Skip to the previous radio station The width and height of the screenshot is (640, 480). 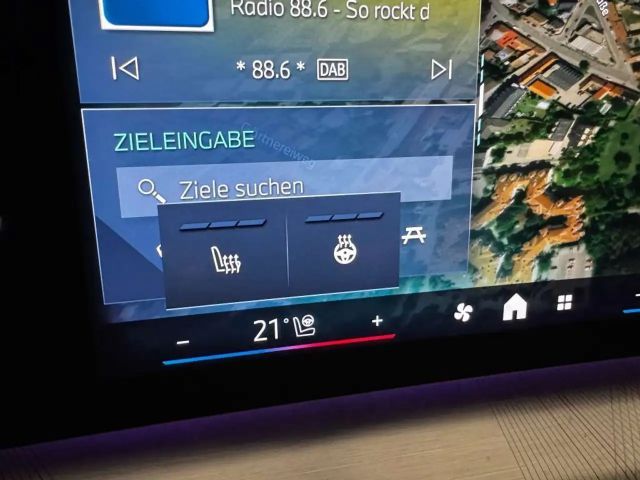tap(125, 68)
